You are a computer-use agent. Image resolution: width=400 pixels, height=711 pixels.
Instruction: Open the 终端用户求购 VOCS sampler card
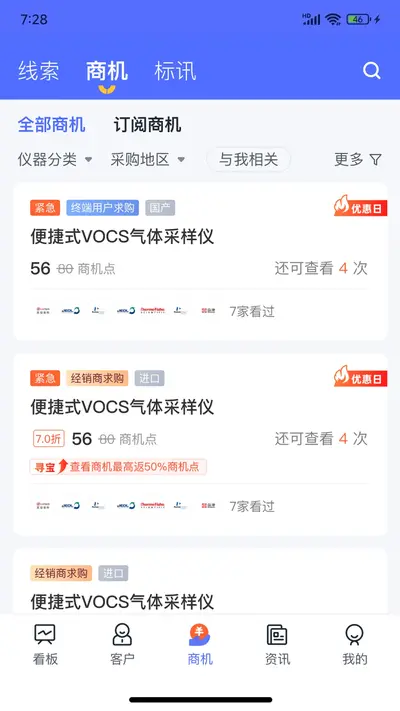[200, 261]
